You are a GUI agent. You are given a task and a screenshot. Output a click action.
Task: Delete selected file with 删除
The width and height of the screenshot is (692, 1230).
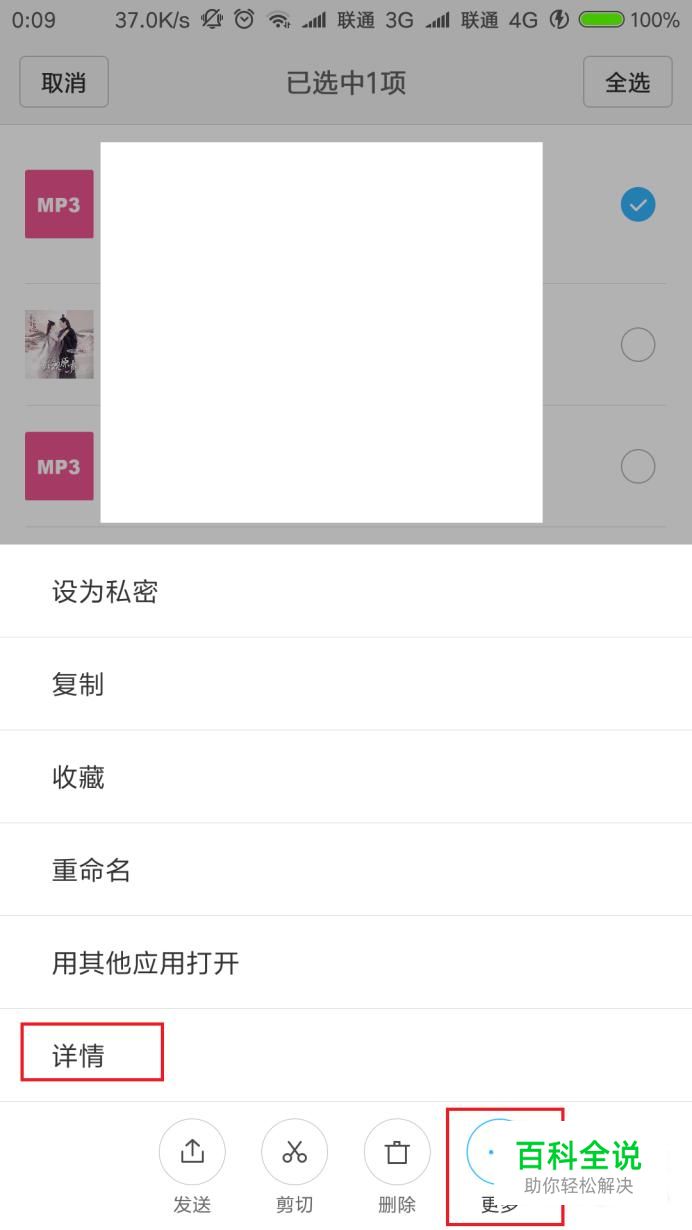click(x=397, y=1166)
